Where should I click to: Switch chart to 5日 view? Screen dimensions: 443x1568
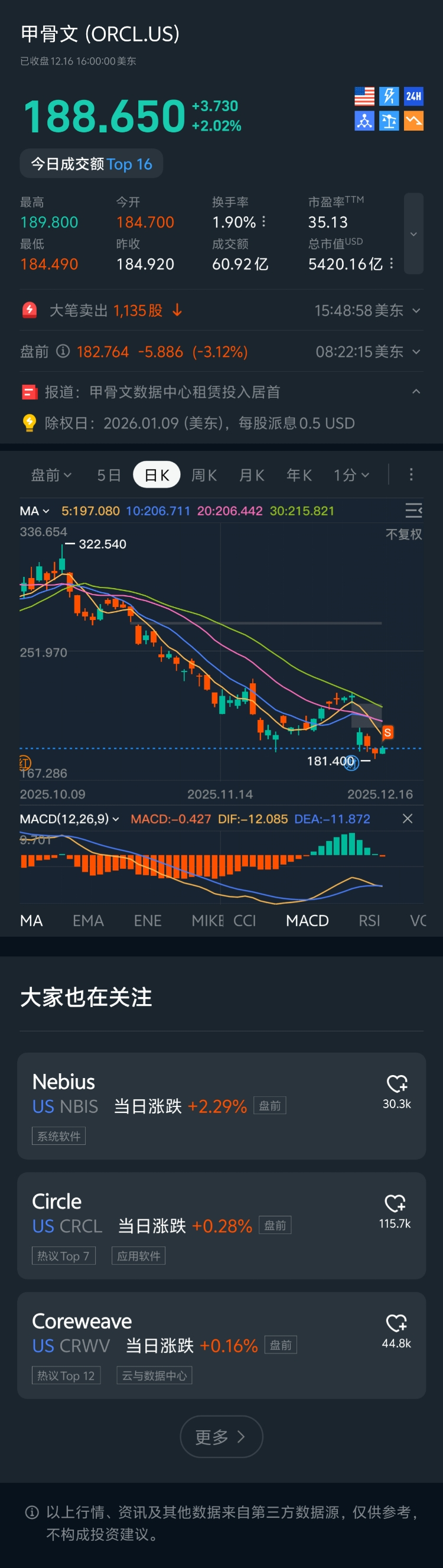click(x=109, y=475)
